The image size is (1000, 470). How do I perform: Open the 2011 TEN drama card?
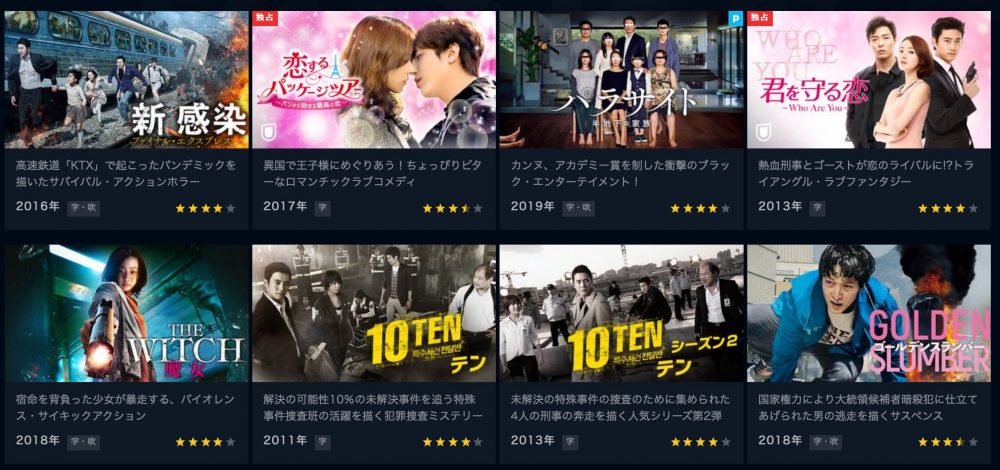(x=373, y=313)
